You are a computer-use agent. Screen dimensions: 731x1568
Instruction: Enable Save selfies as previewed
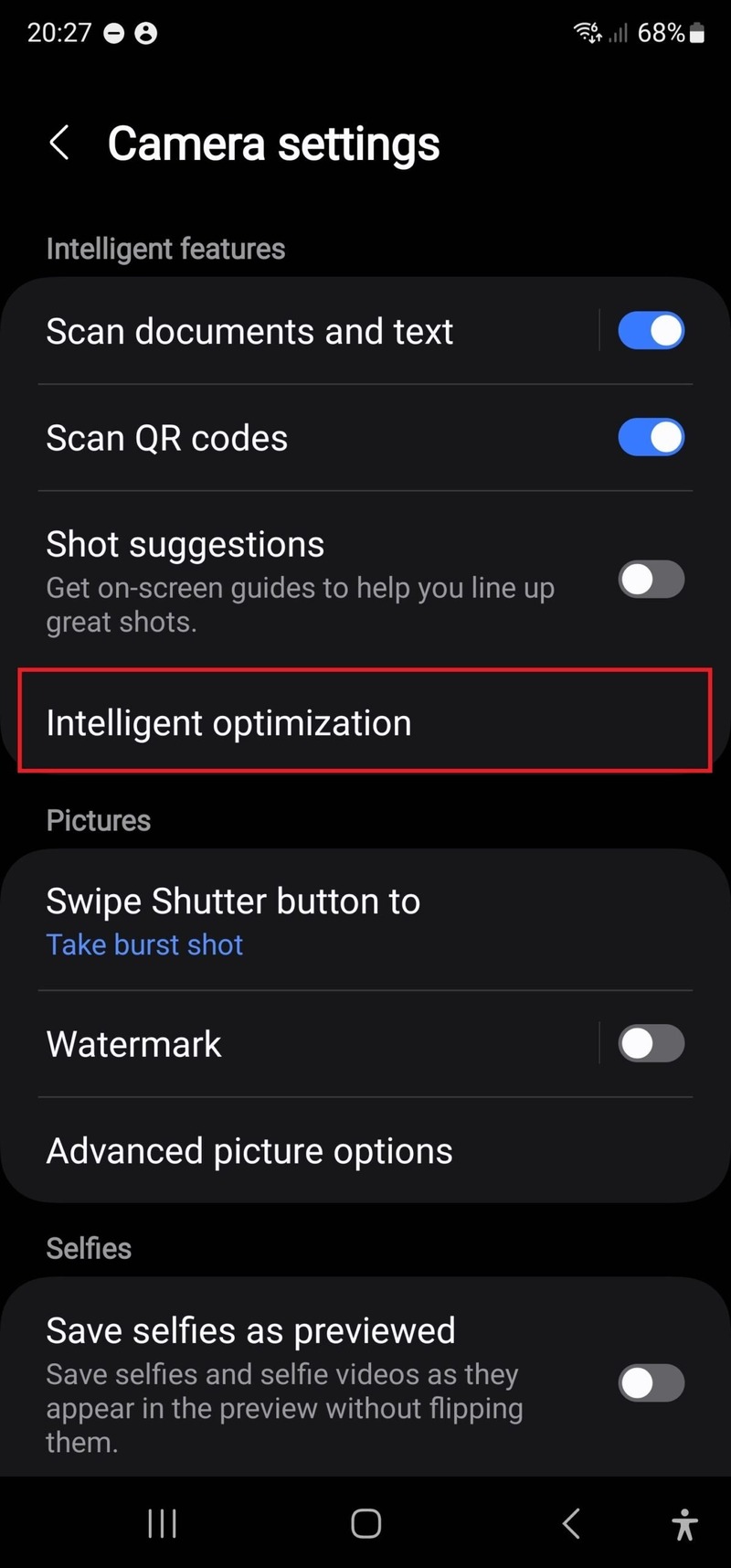651,1383
